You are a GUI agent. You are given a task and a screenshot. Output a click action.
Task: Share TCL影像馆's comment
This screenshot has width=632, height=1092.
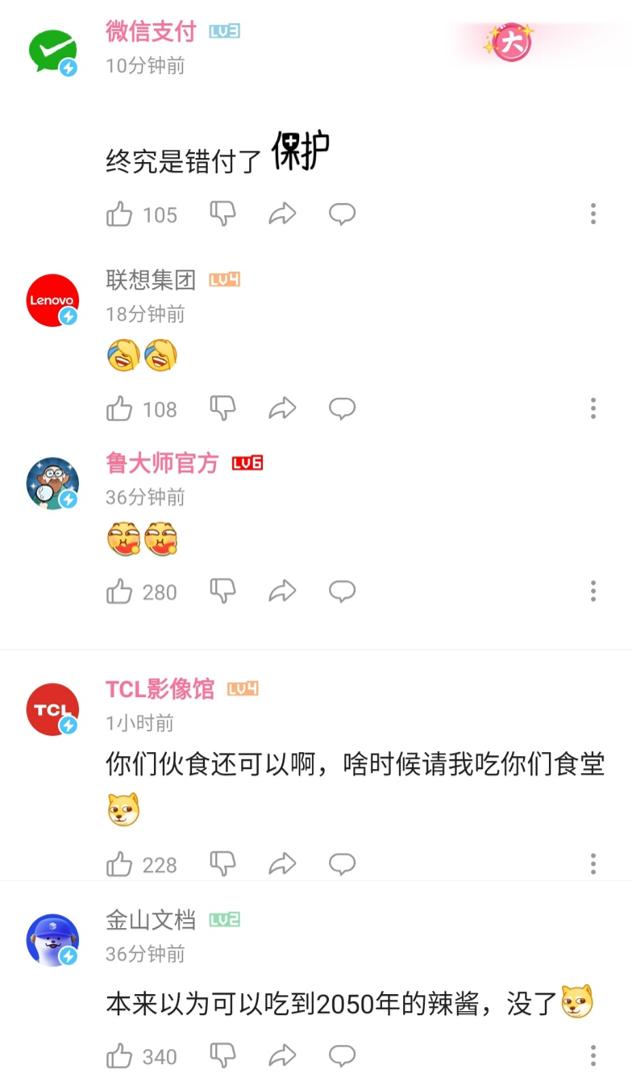pos(282,864)
